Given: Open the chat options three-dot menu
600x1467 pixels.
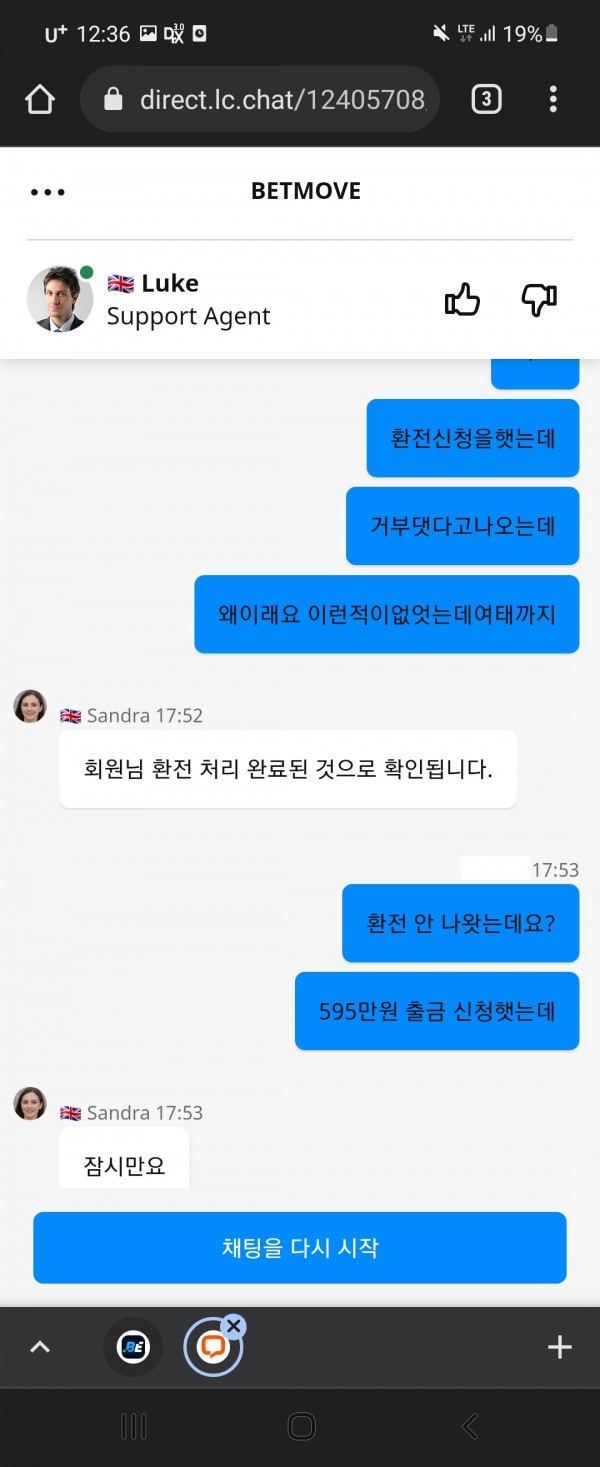Looking at the screenshot, I should 47,192.
